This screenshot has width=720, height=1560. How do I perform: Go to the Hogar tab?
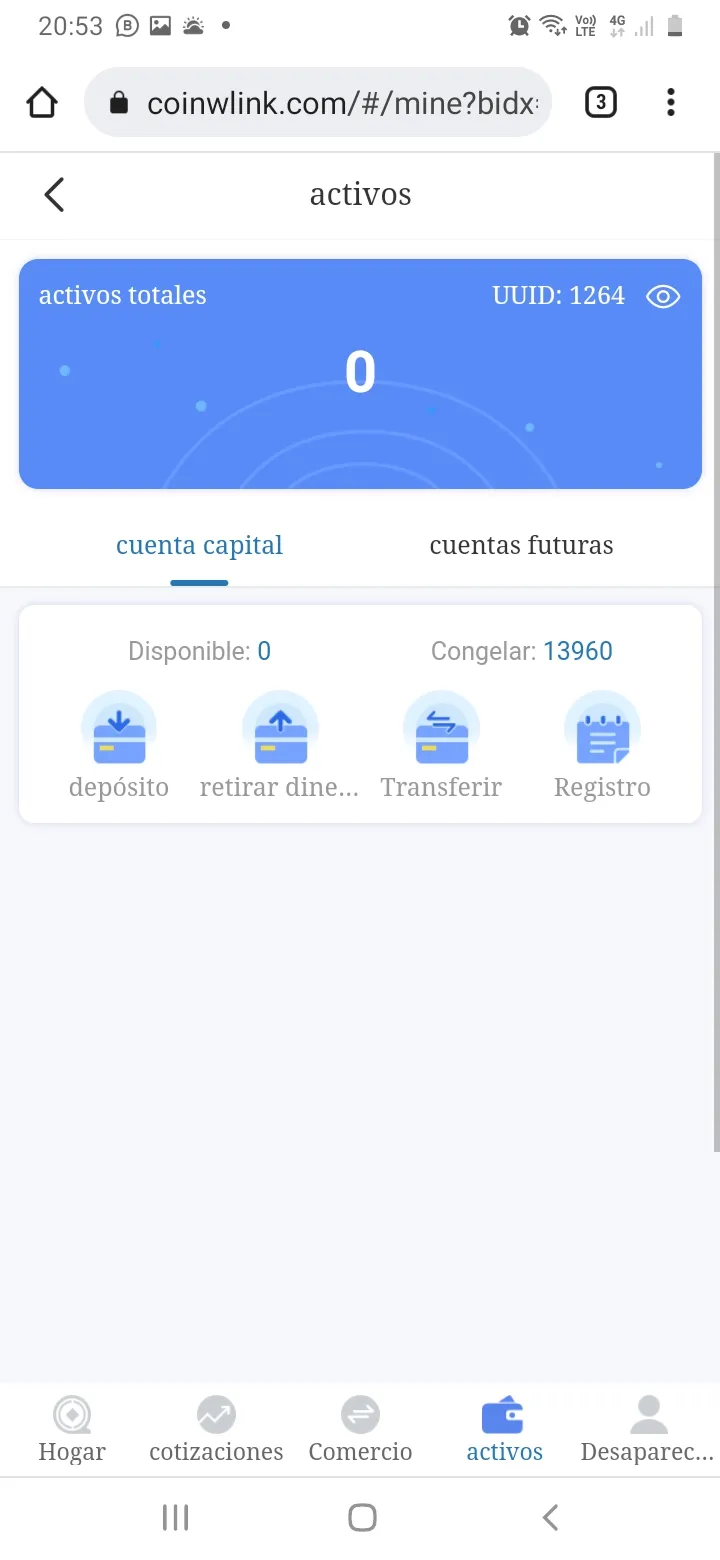(x=72, y=1430)
